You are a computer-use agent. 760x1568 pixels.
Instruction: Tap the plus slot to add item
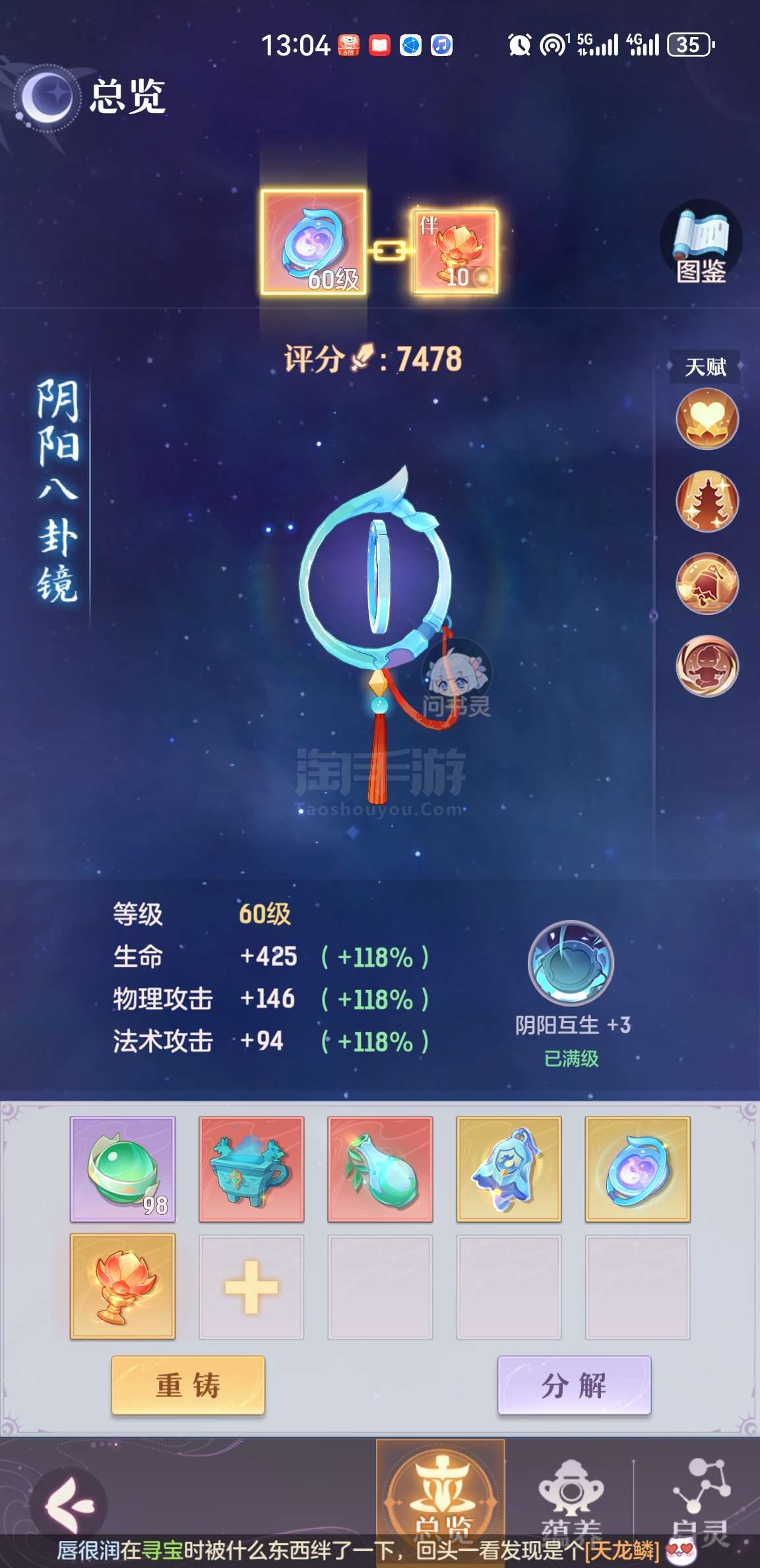[251, 1286]
